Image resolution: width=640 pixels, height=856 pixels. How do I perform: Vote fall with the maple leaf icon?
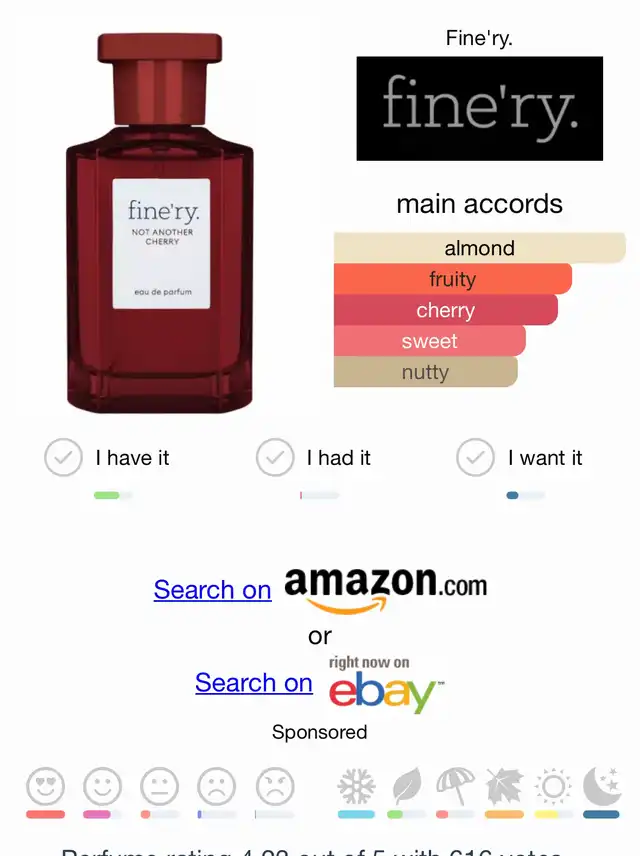pos(504,787)
